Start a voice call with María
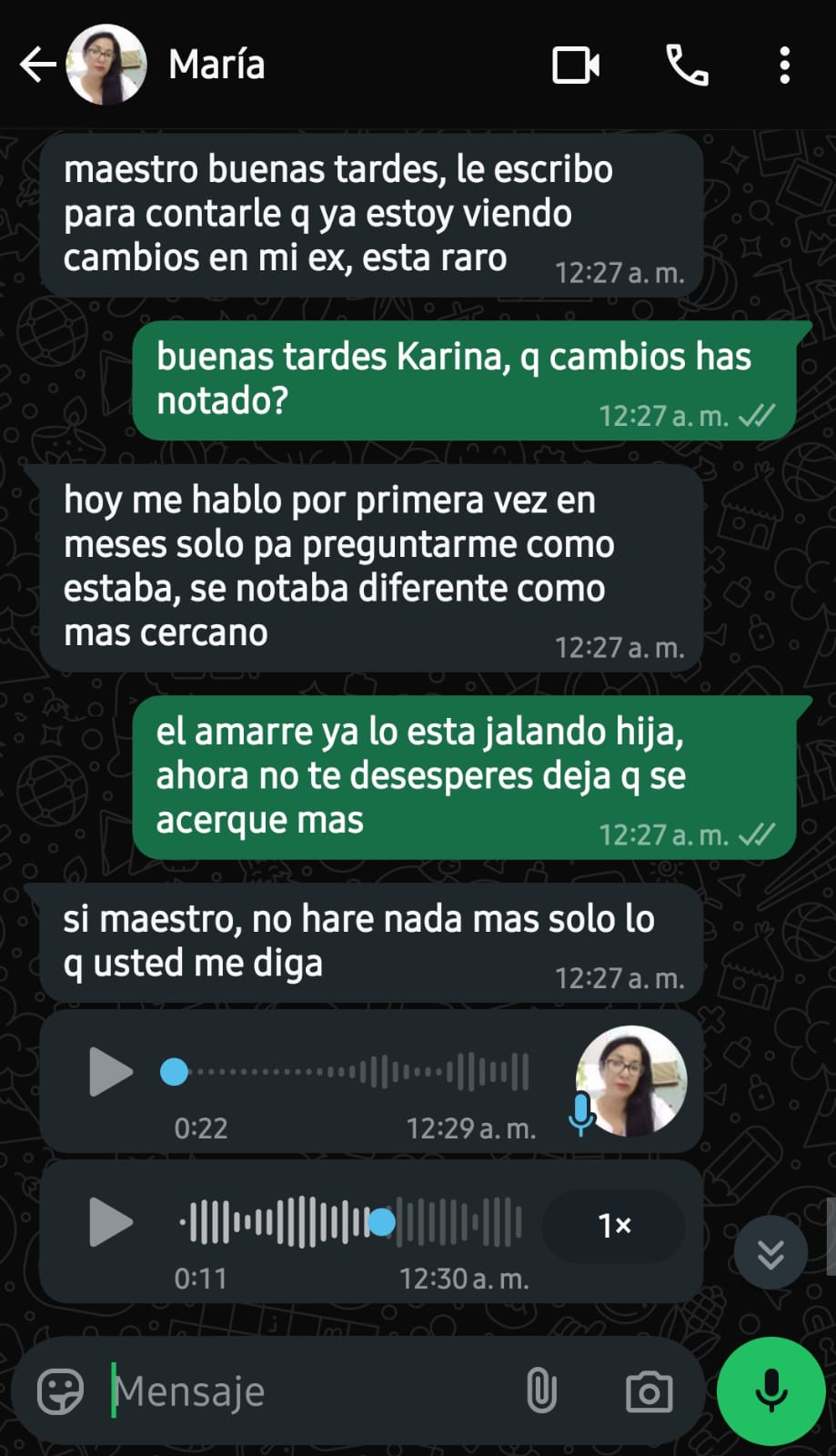This screenshot has width=836, height=1456. [x=687, y=66]
